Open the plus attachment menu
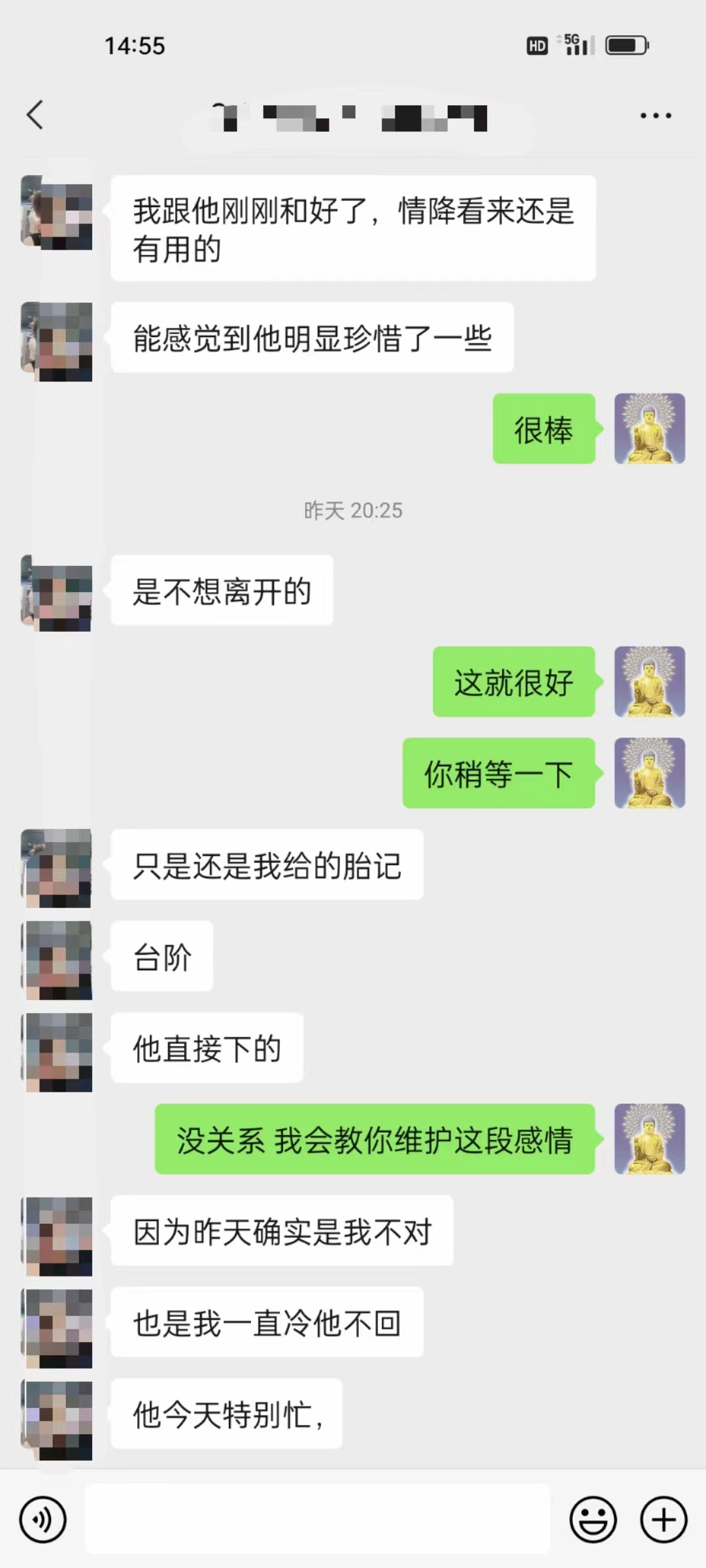706x1568 pixels. tap(663, 1520)
